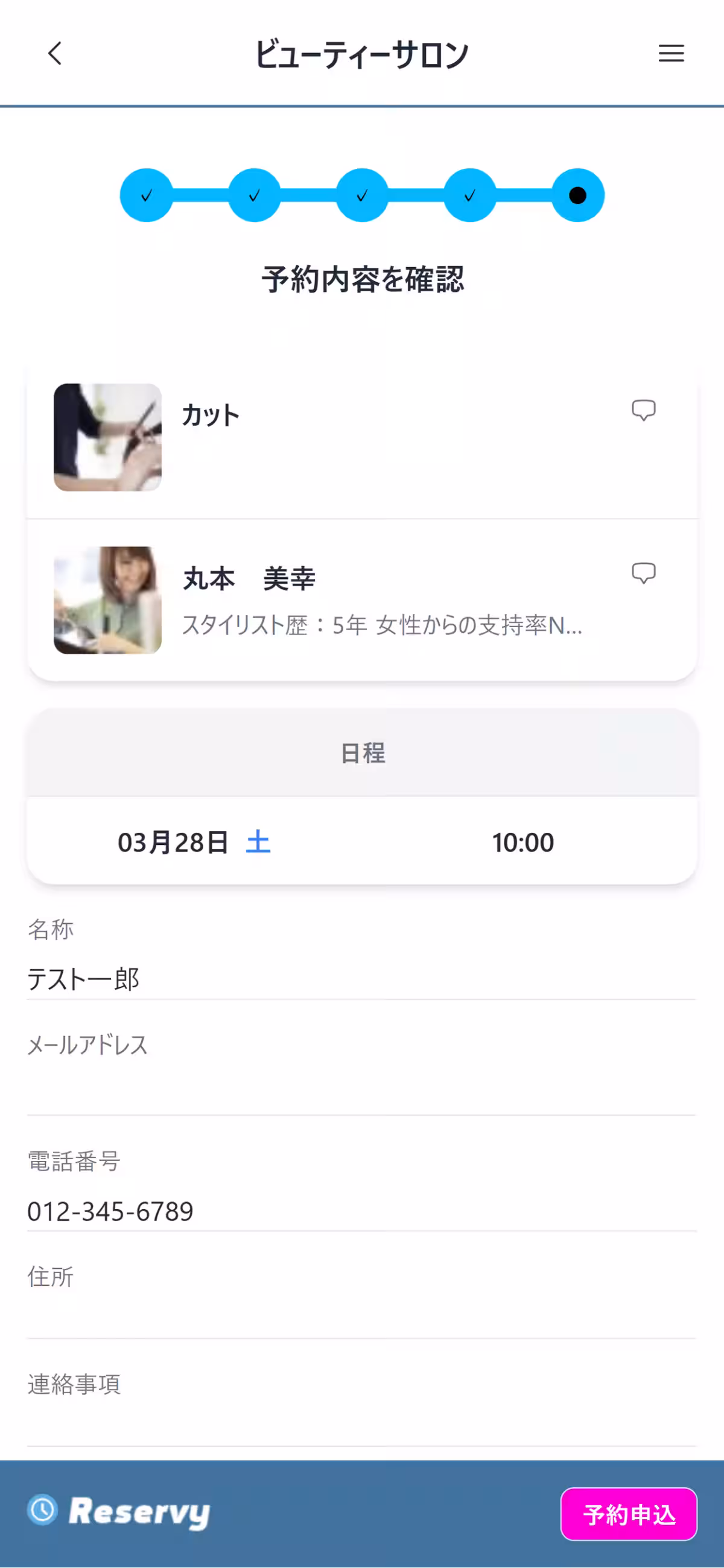724x1568 pixels.
Task: Select the fourth progress step
Action: pos(469,195)
